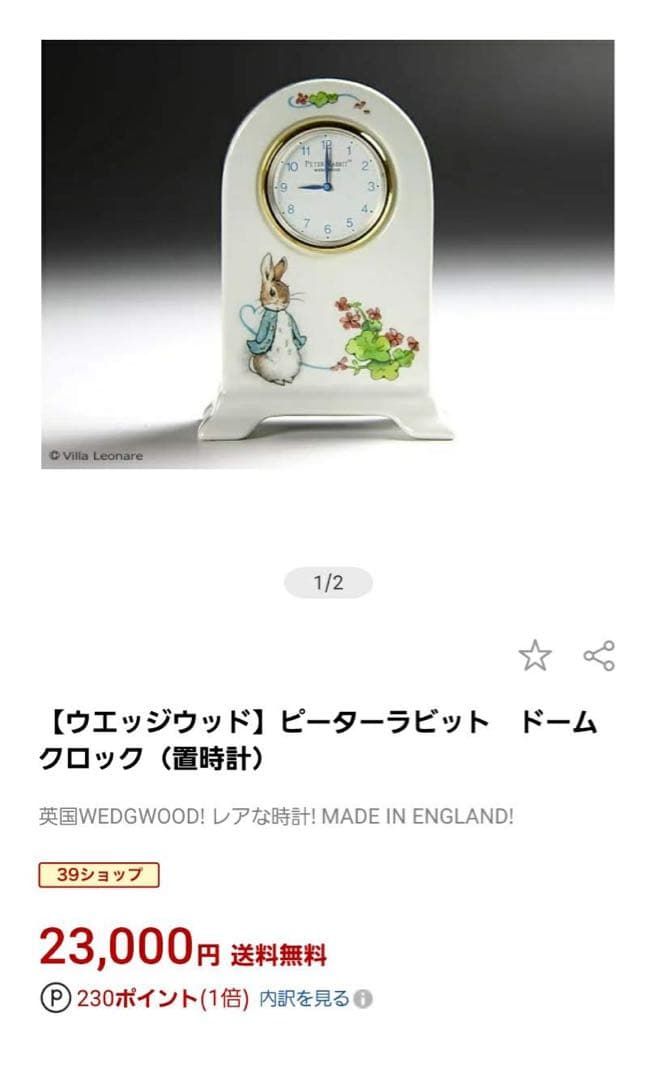View the points breakdown via 内訳を見る
The width and height of the screenshot is (656, 1080).
coord(305,998)
